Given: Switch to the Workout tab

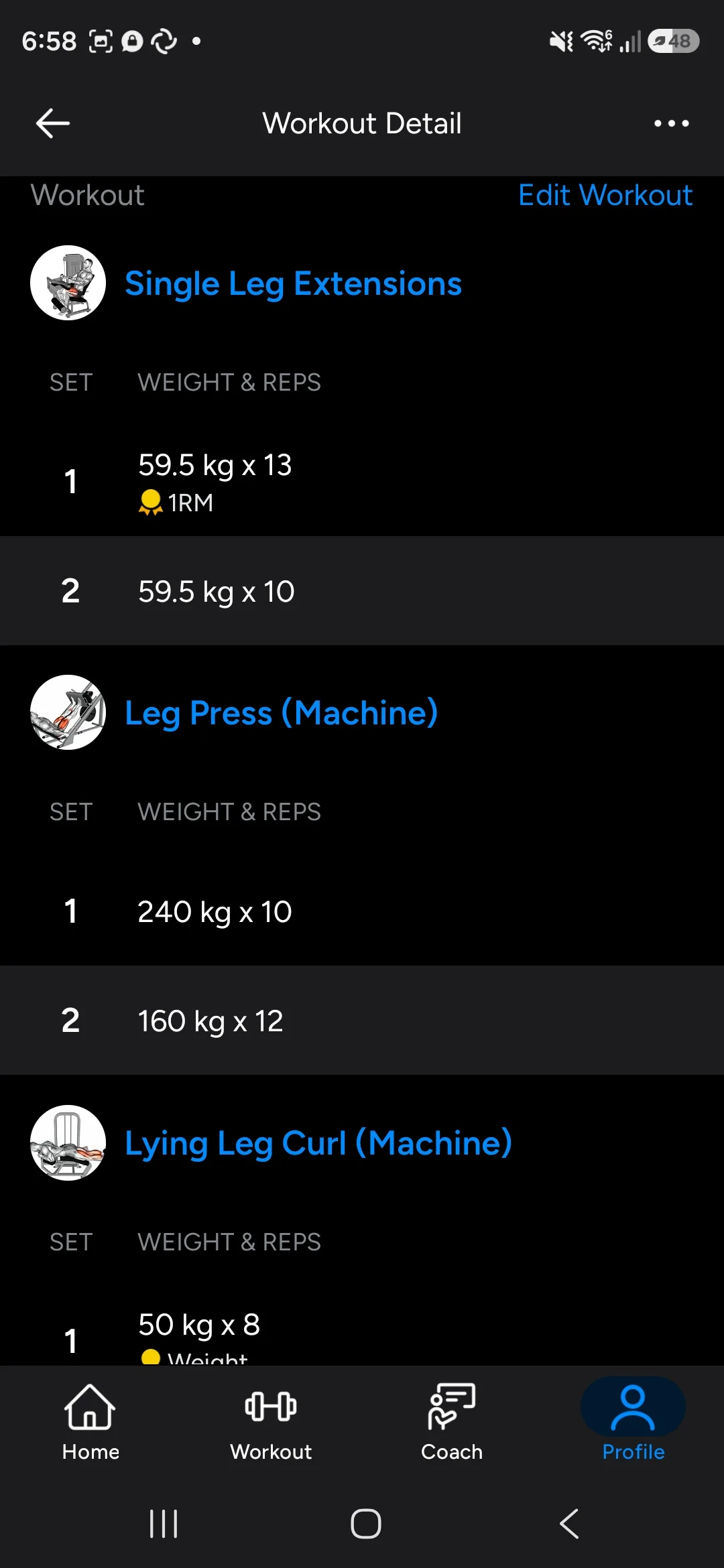Looking at the screenshot, I should point(271,1422).
